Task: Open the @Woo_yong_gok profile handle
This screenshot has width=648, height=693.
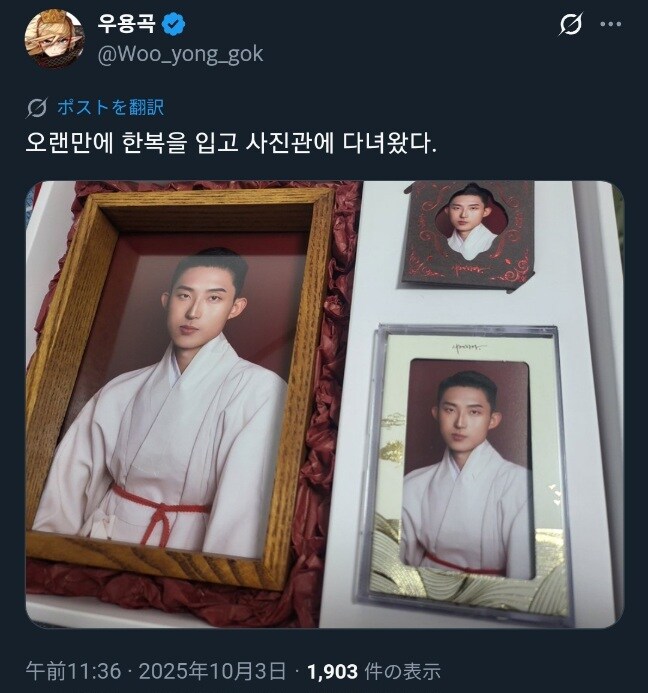Action: point(180,53)
